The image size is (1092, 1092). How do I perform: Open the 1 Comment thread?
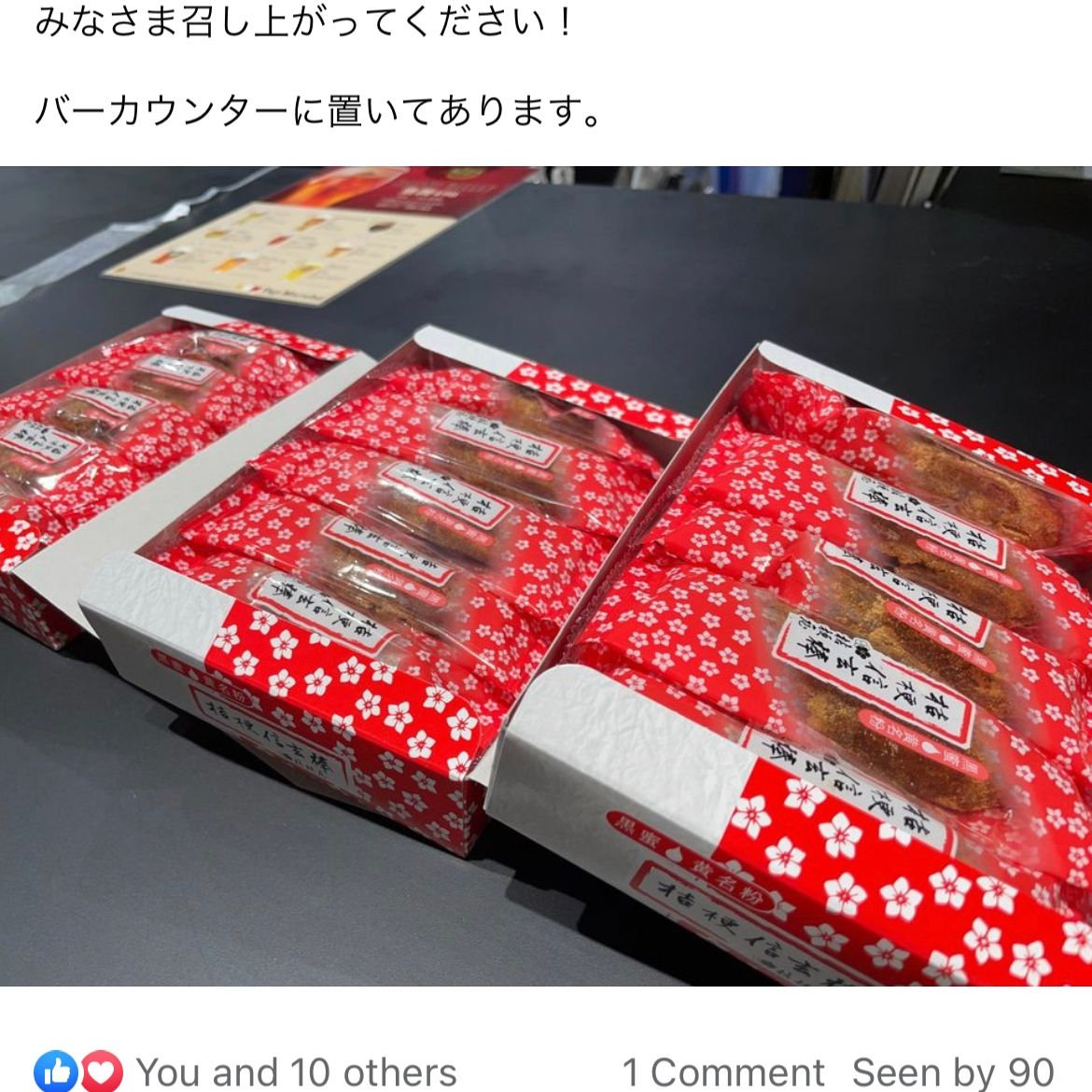pos(723,1072)
